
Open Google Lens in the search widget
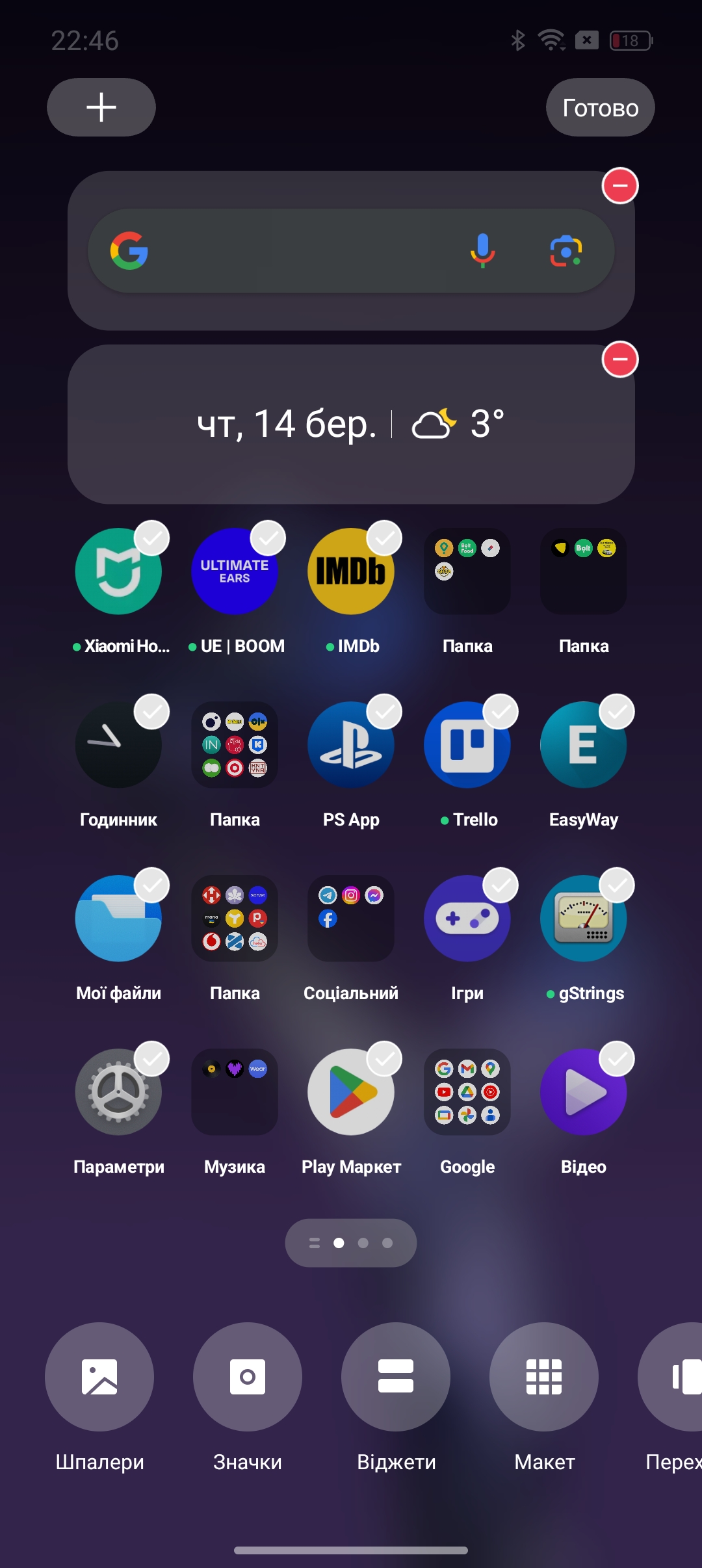click(x=565, y=251)
